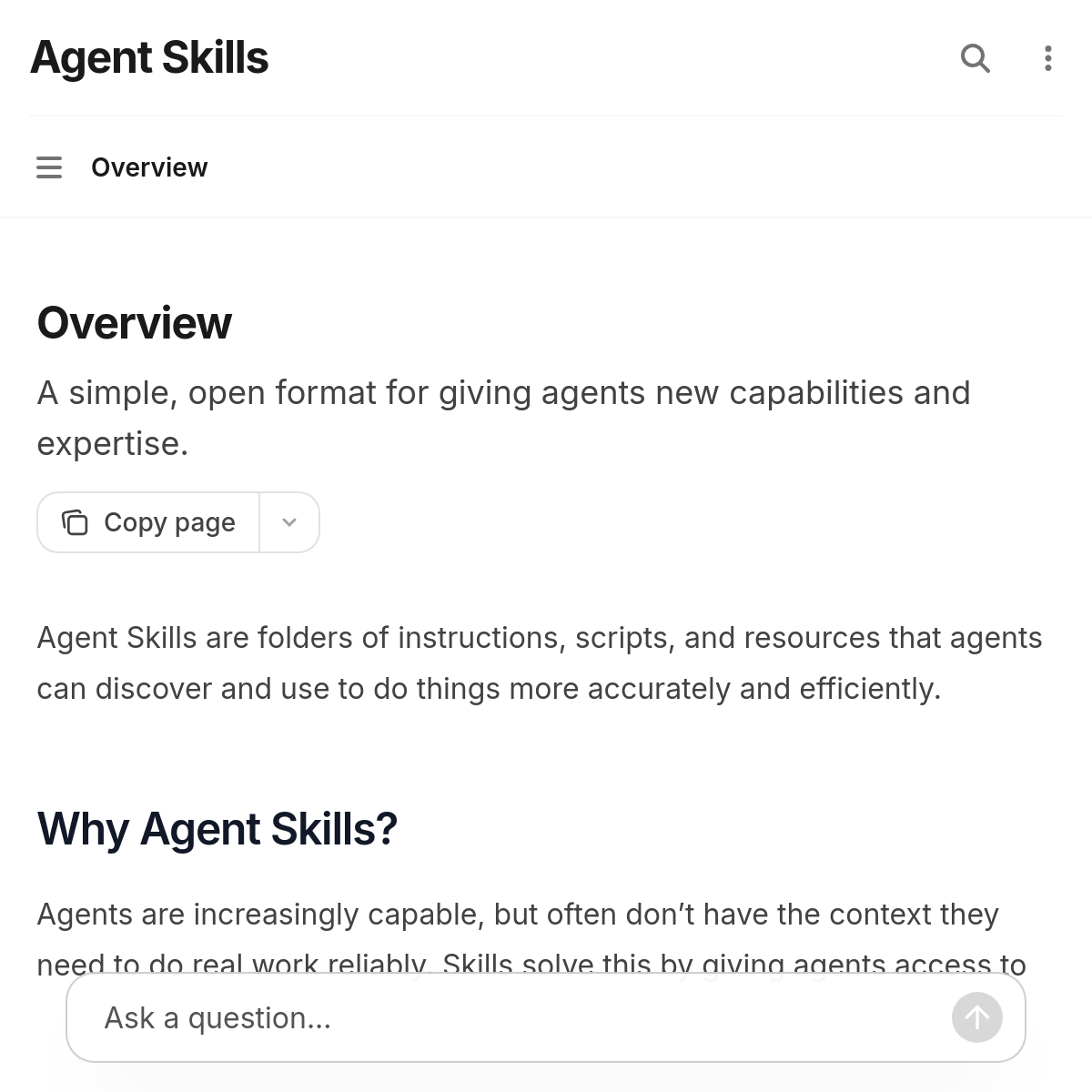Expand the Copy page dropdown chevron
1092x1092 pixels.
(x=289, y=522)
